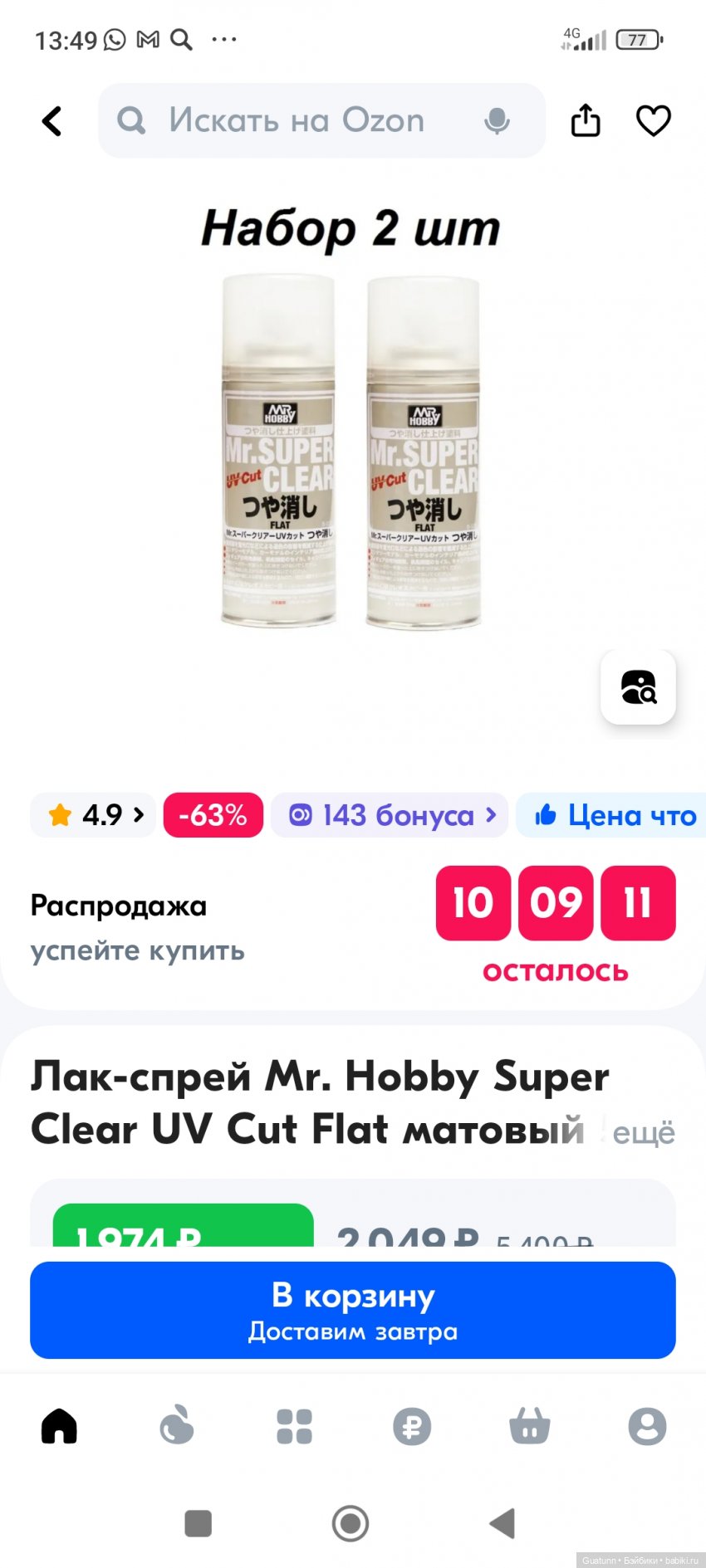Start voice search with the microphone
706x1568 pixels.
[497, 121]
